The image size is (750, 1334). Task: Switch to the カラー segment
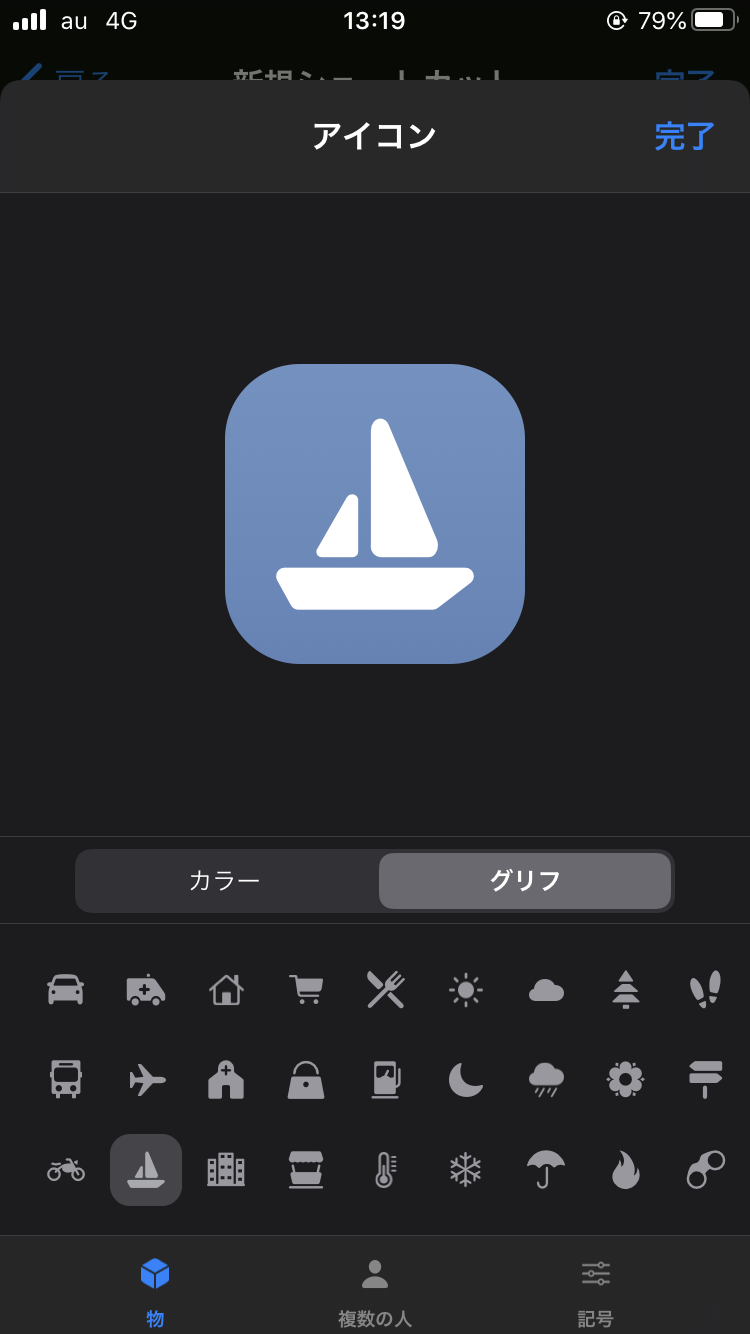(225, 881)
